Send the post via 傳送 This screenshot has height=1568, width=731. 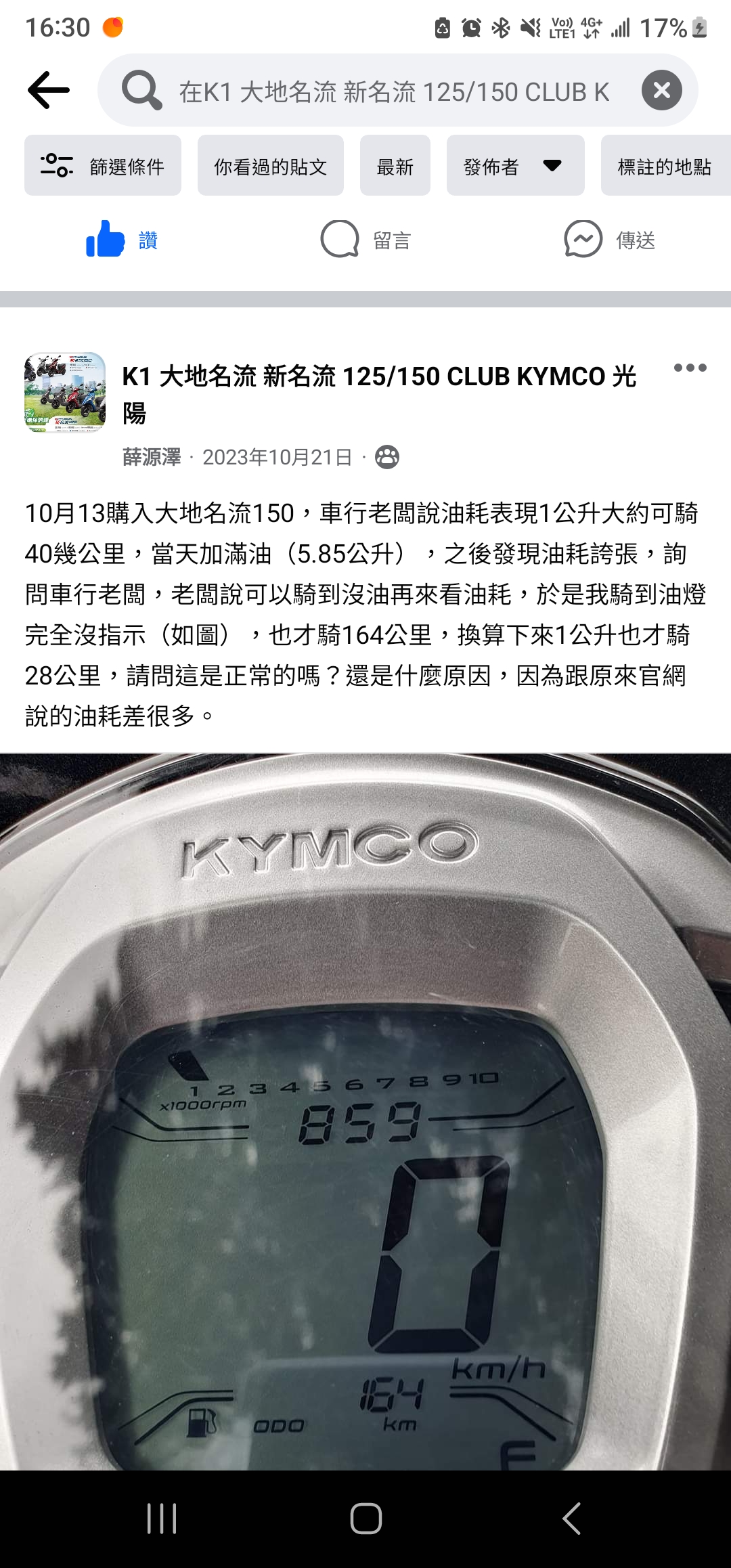609,240
